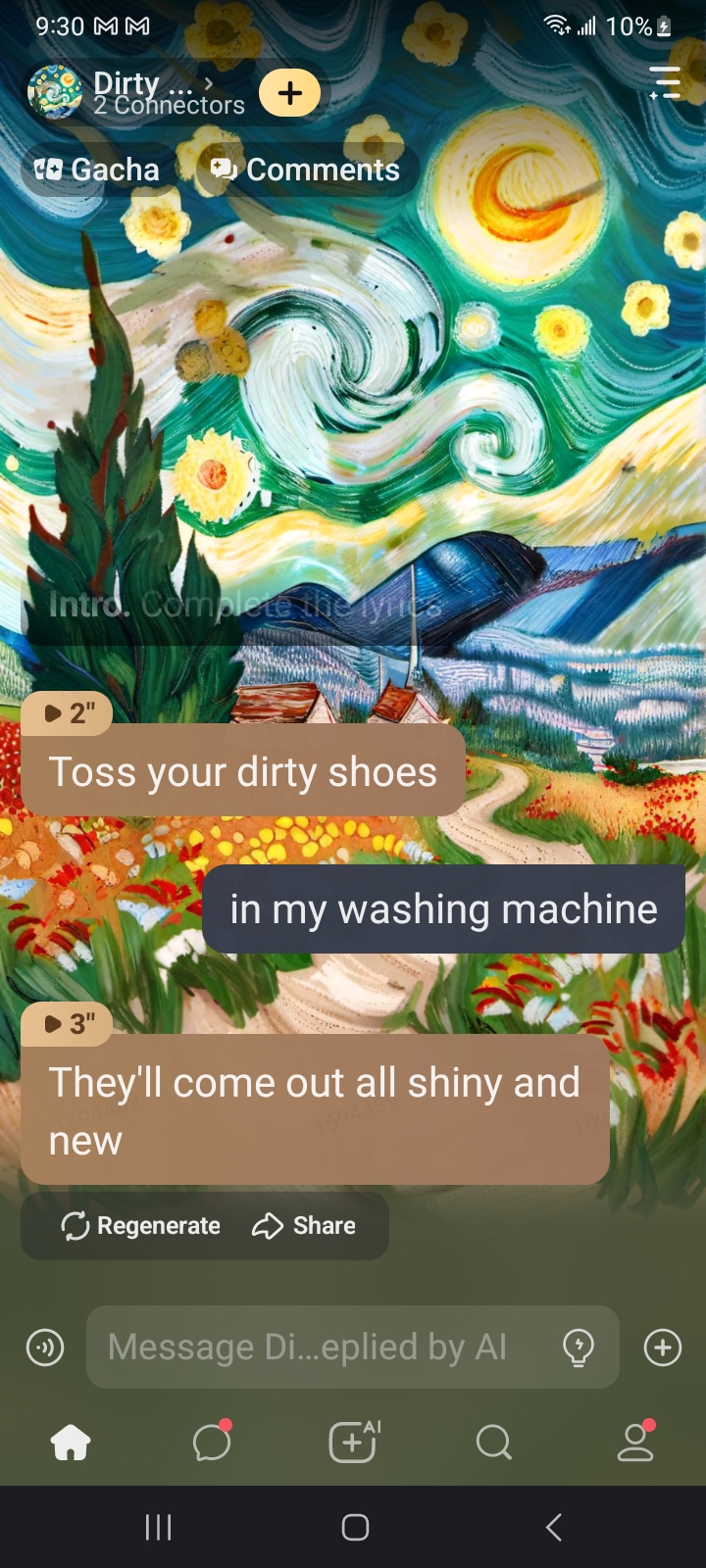Switch to the Search tab

click(x=493, y=1443)
